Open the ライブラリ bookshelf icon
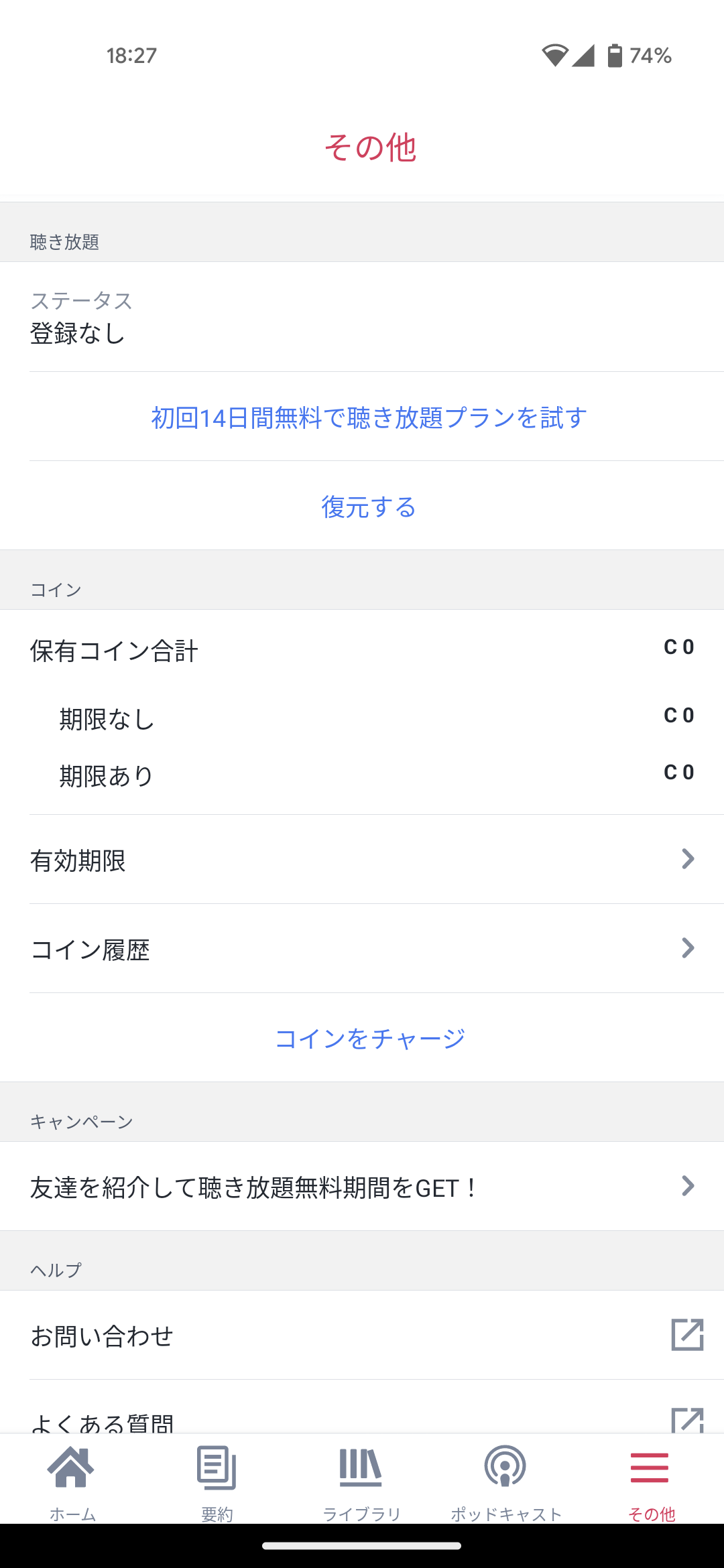Viewport: 724px width, 1568px height. point(361,1467)
